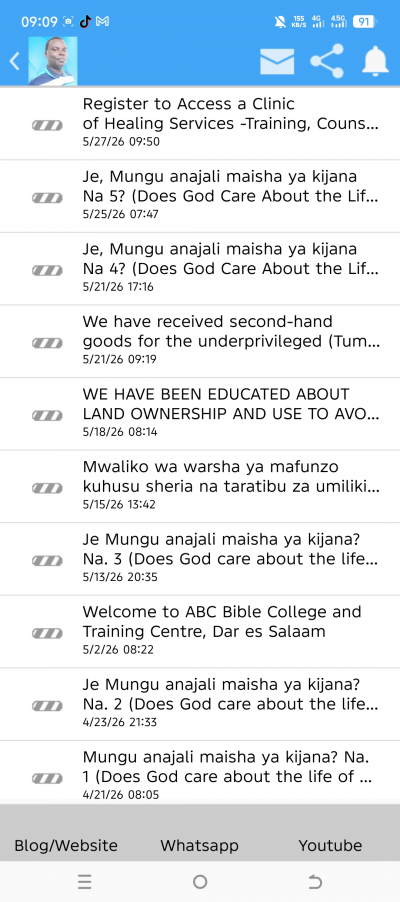Open Je Mungu anajali Na. 2 post
Image resolution: width=400 pixels, height=902 pixels.
(200, 704)
